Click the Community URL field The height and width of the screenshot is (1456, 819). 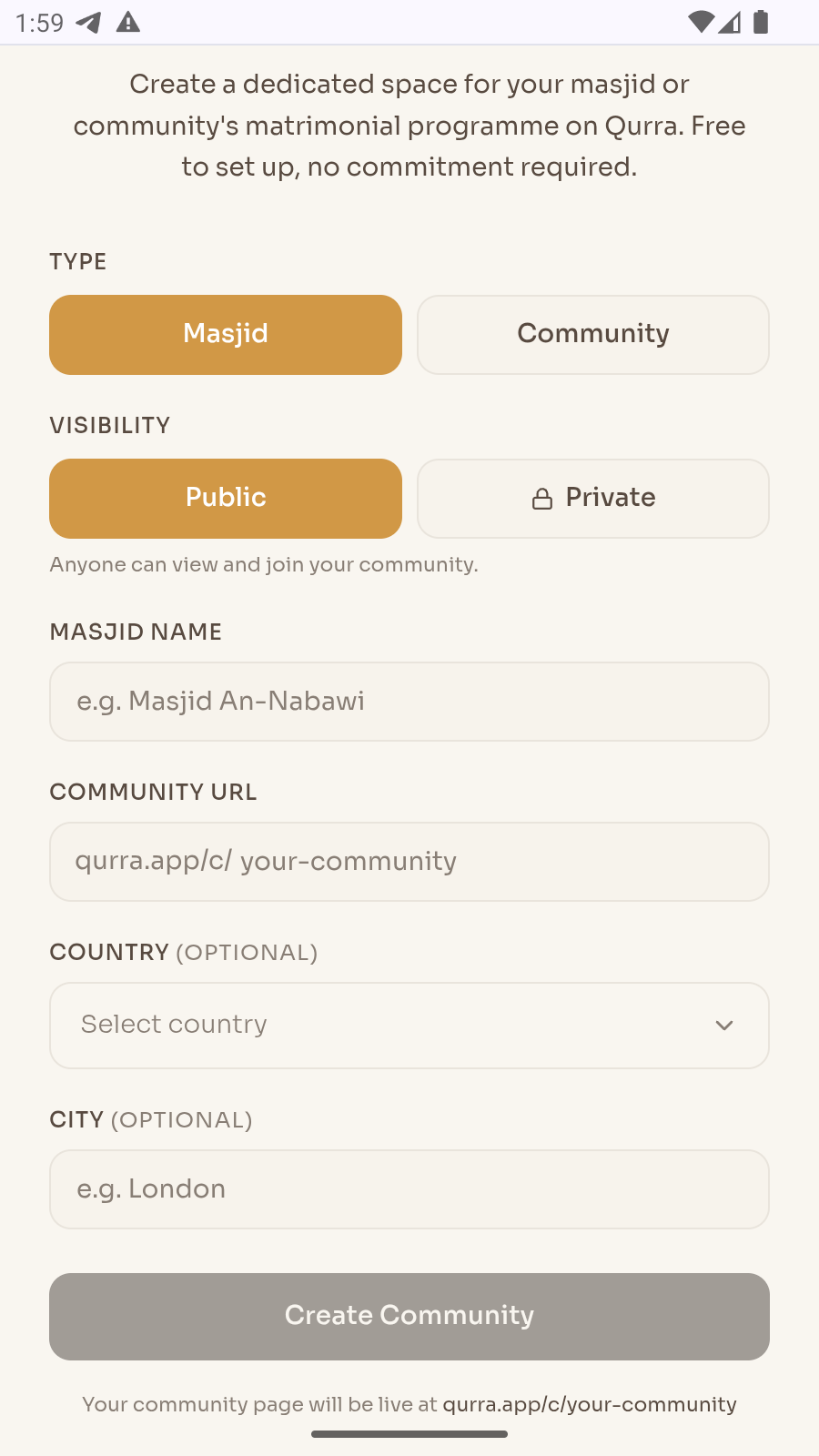409,861
